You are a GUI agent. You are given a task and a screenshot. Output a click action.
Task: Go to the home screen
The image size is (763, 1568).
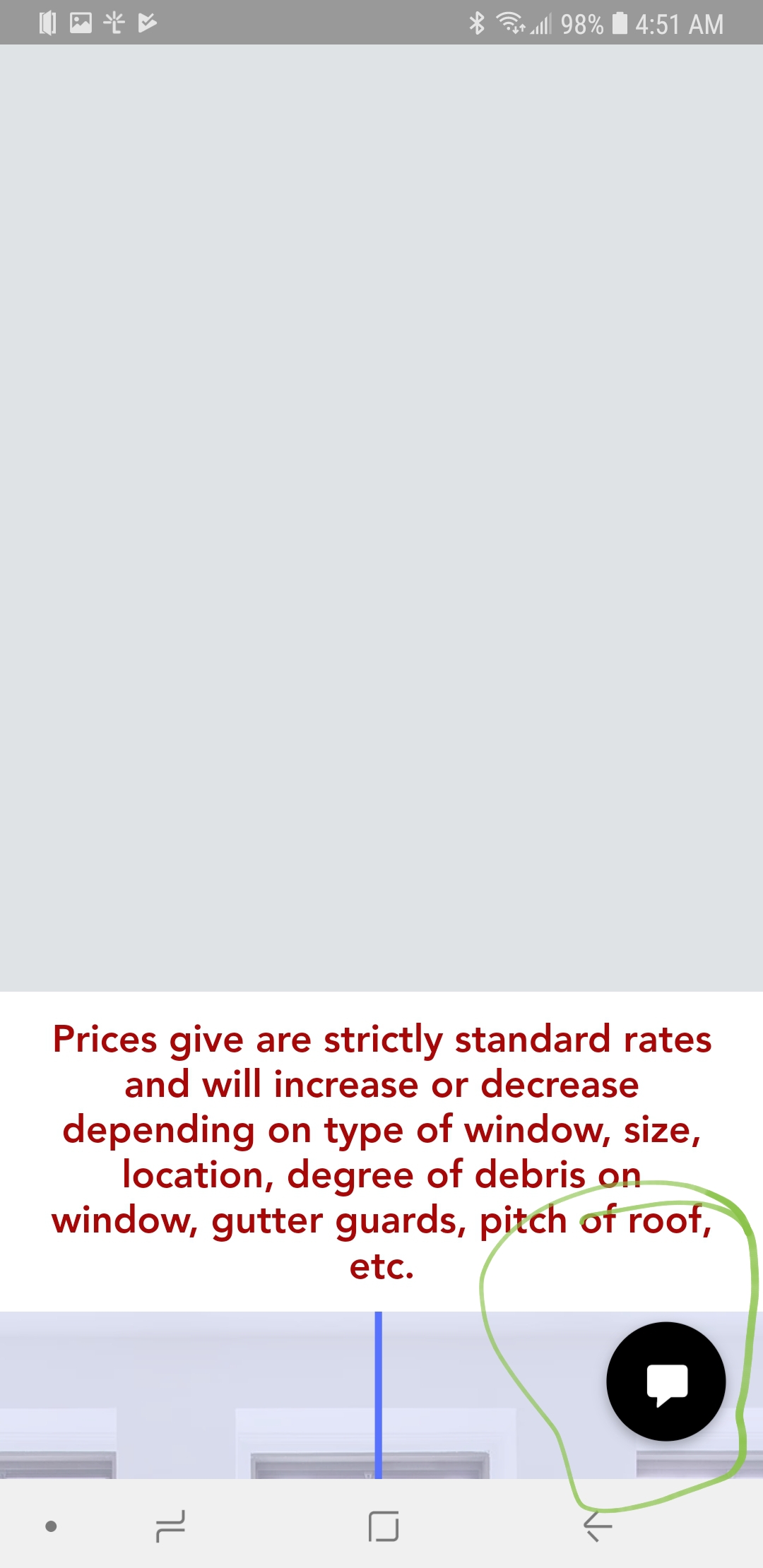click(384, 1526)
